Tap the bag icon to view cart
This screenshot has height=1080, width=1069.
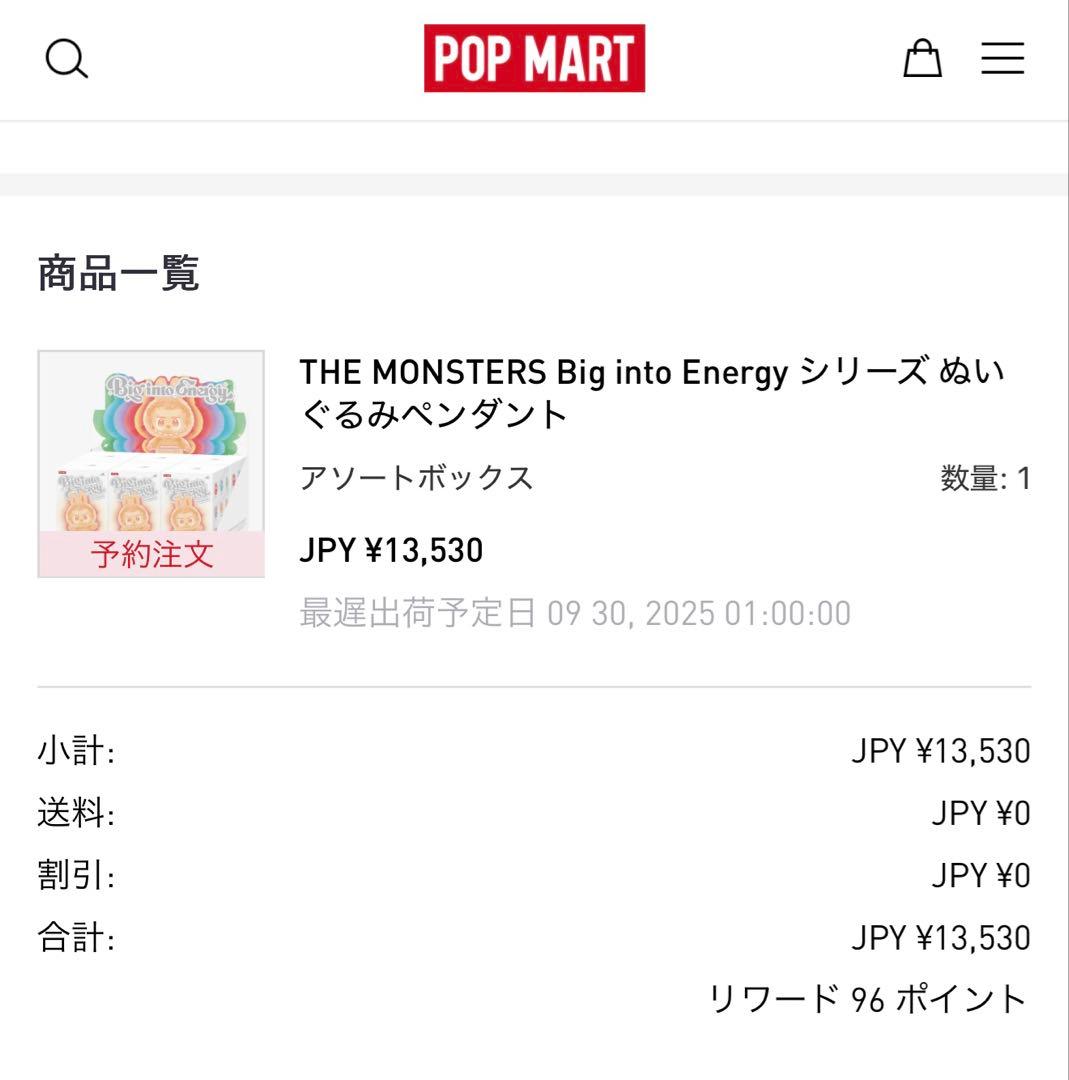tap(923, 60)
